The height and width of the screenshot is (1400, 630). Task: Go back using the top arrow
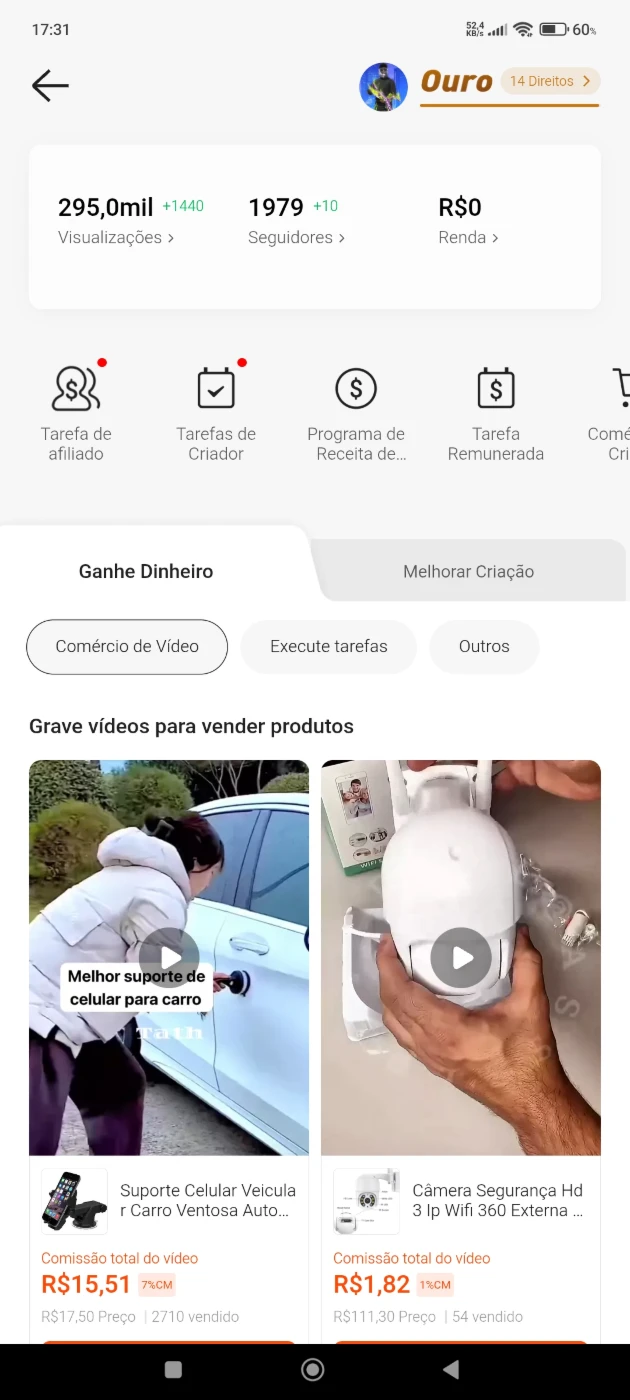[x=50, y=86]
